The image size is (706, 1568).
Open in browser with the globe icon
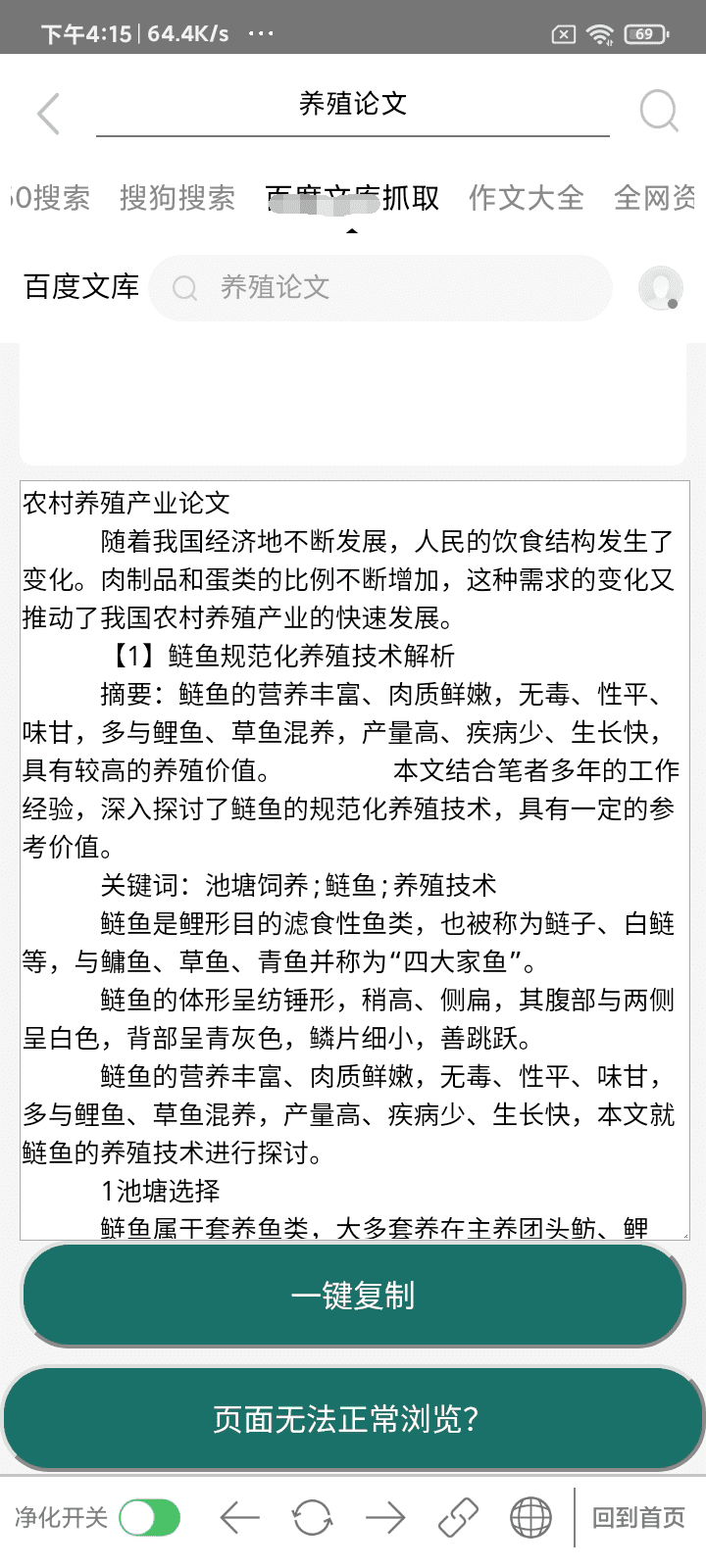click(530, 1518)
